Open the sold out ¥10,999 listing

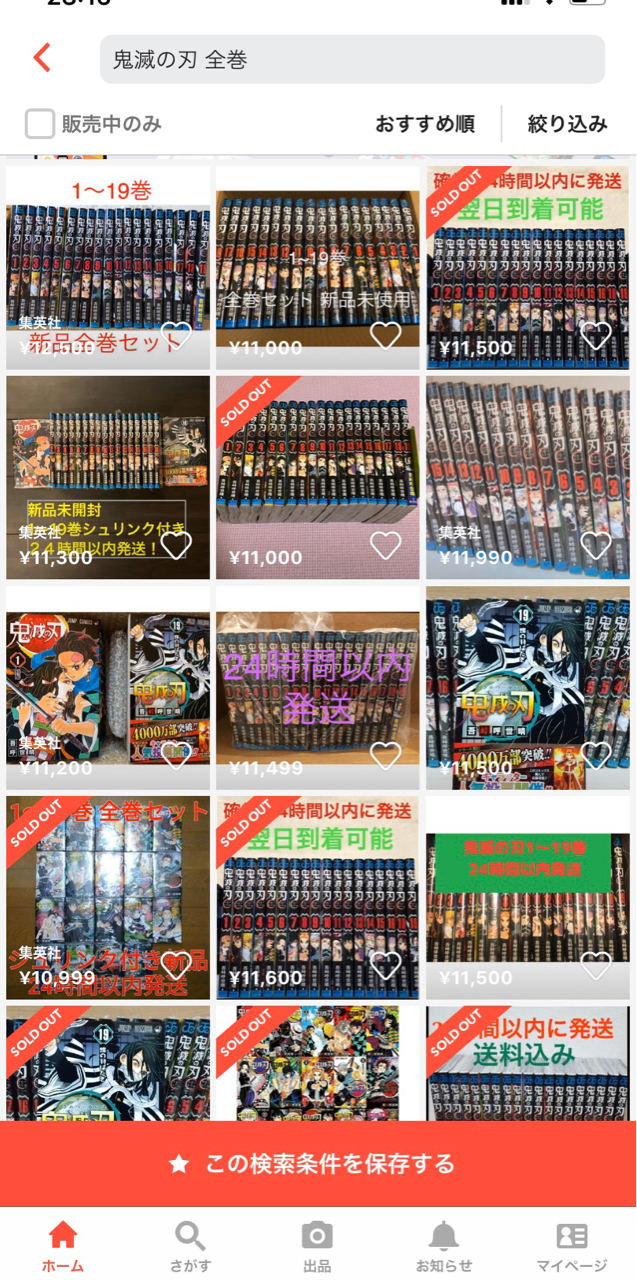coord(108,897)
